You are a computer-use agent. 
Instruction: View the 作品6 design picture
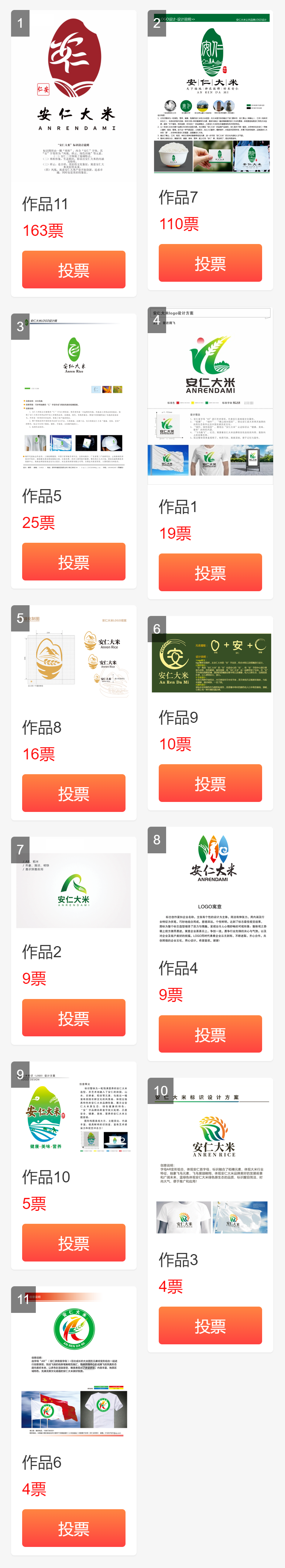tap(73, 1367)
